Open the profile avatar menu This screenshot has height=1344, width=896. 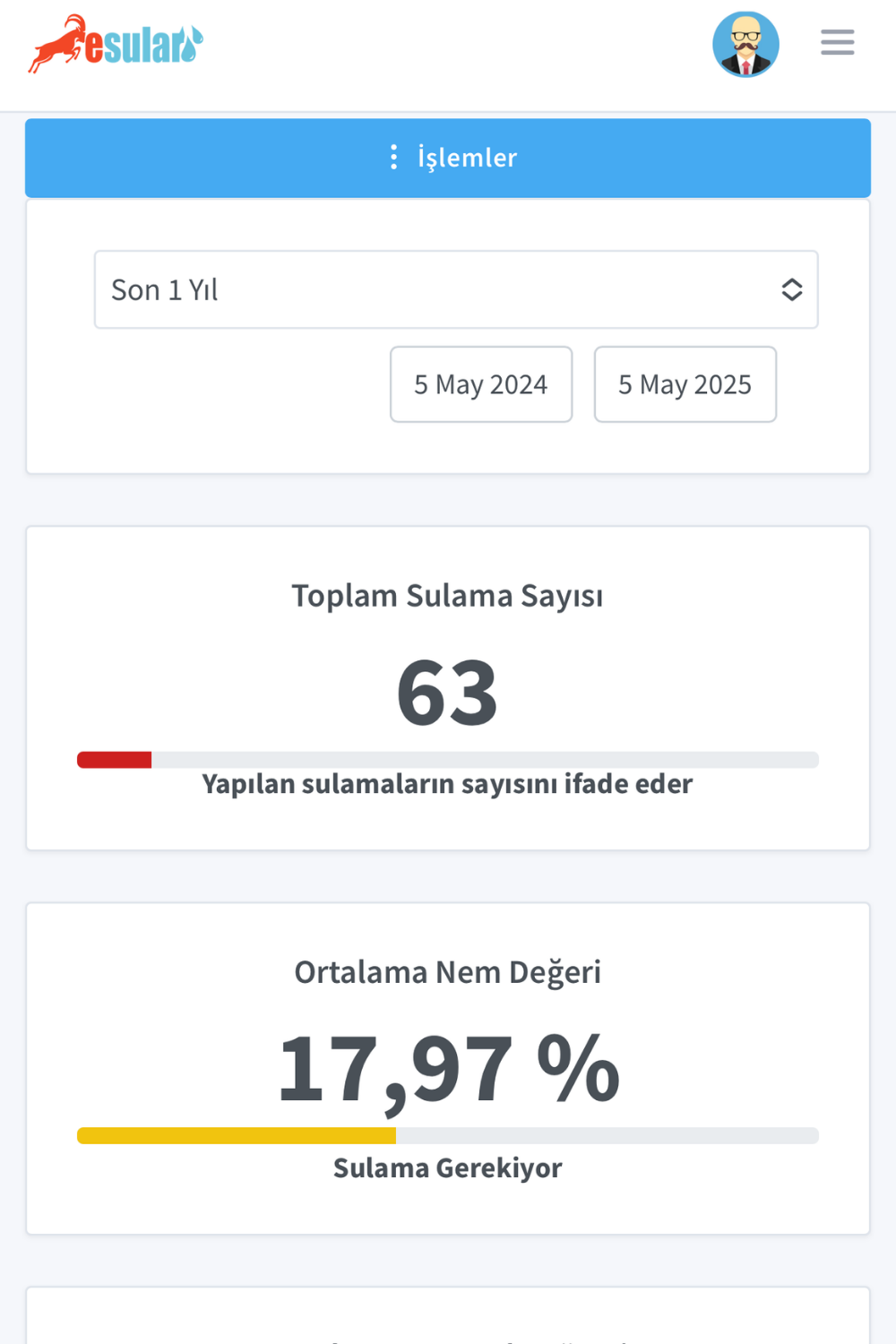745,42
